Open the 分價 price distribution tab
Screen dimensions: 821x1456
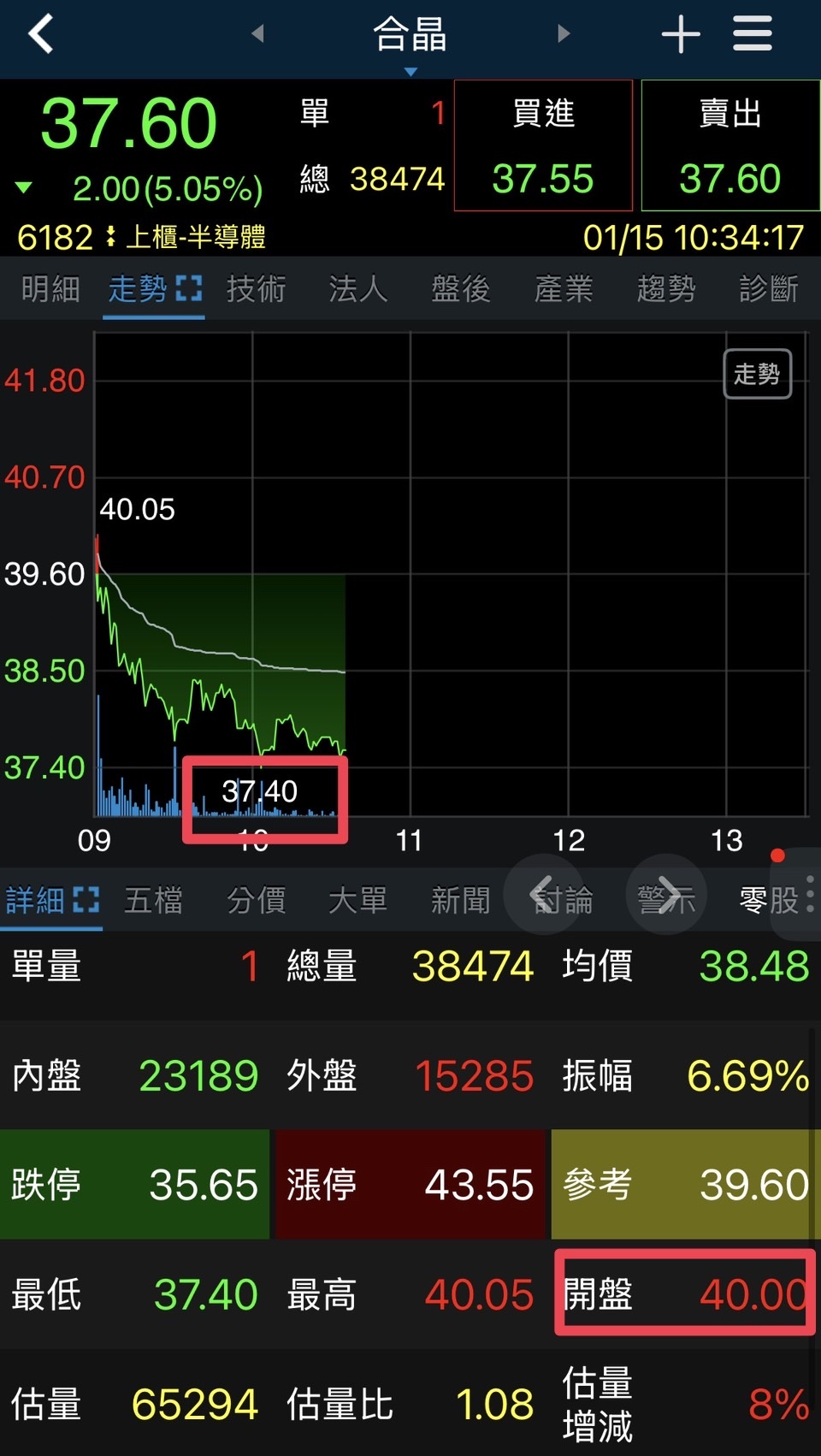(256, 900)
